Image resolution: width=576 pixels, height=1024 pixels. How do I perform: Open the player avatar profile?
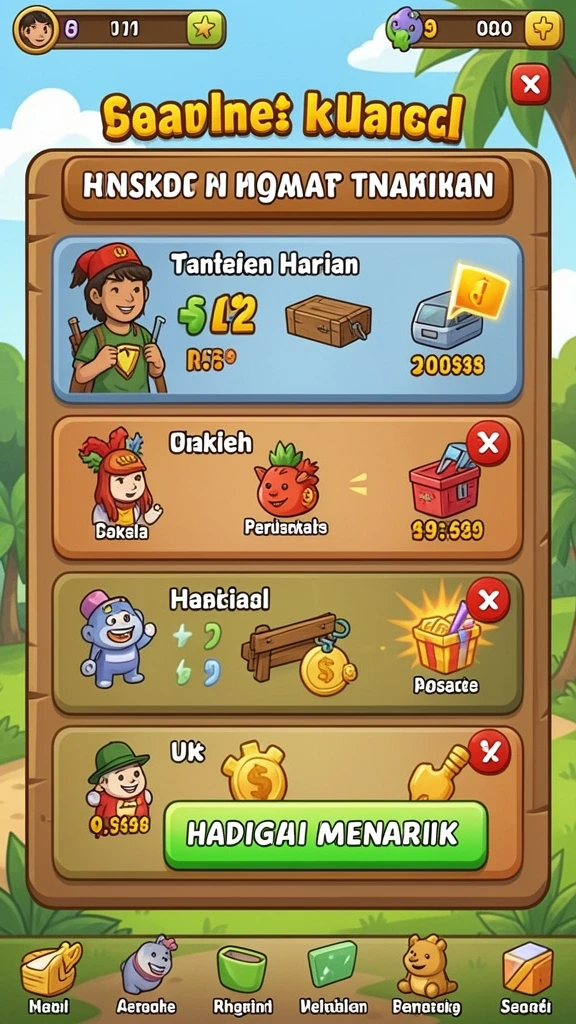[34, 29]
